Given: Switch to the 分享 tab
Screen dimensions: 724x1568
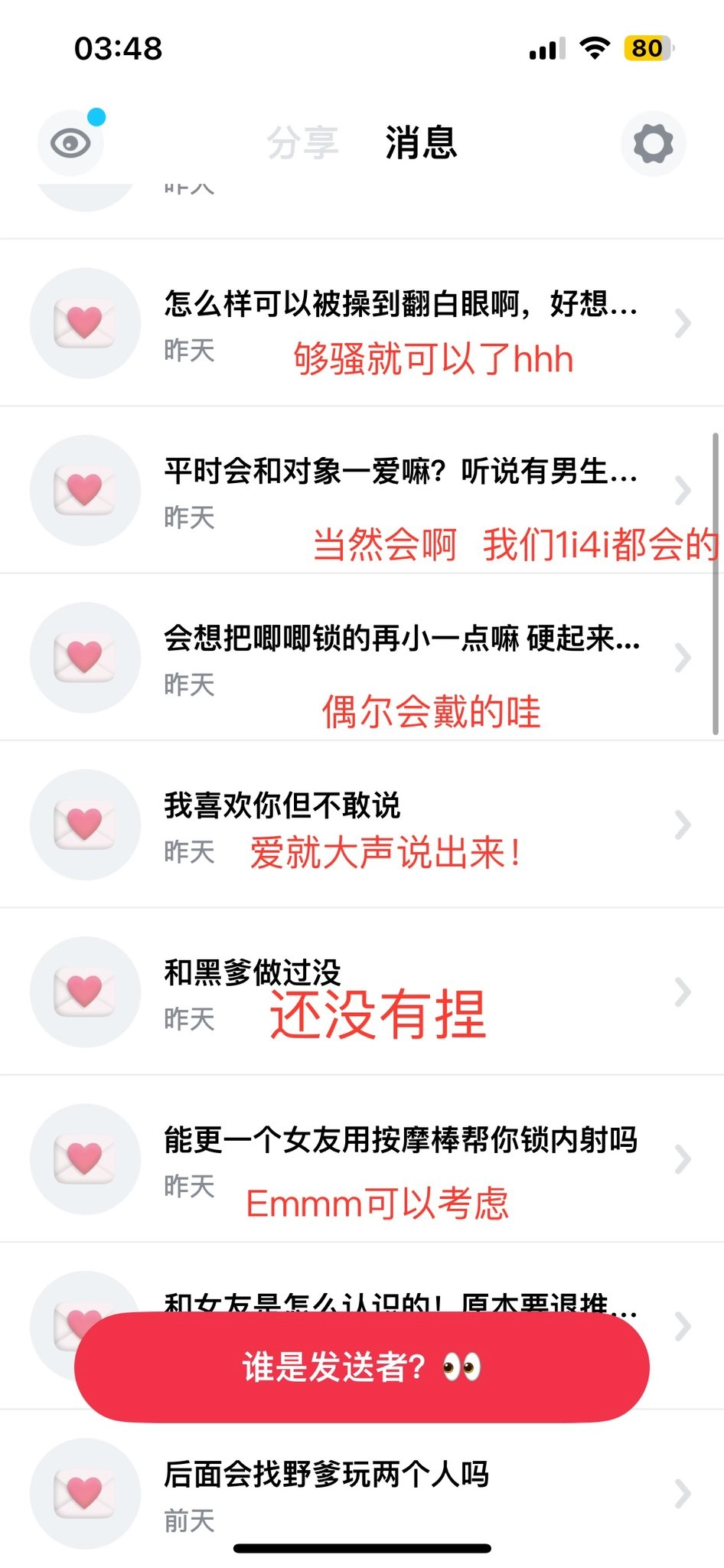Looking at the screenshot, I should [302, 143].
